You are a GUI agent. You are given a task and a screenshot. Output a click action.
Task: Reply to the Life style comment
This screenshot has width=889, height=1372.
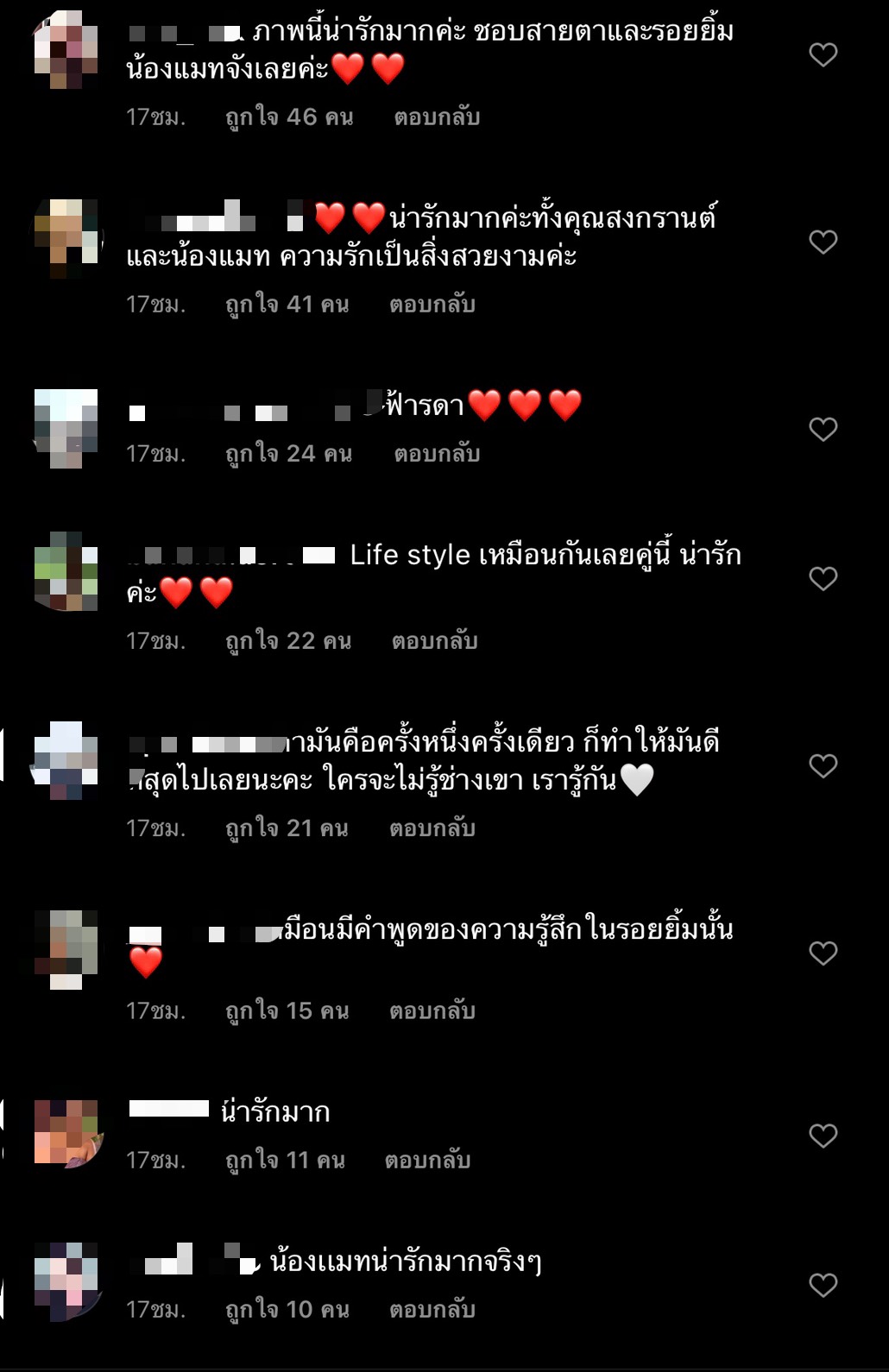(x=434, y=641)
